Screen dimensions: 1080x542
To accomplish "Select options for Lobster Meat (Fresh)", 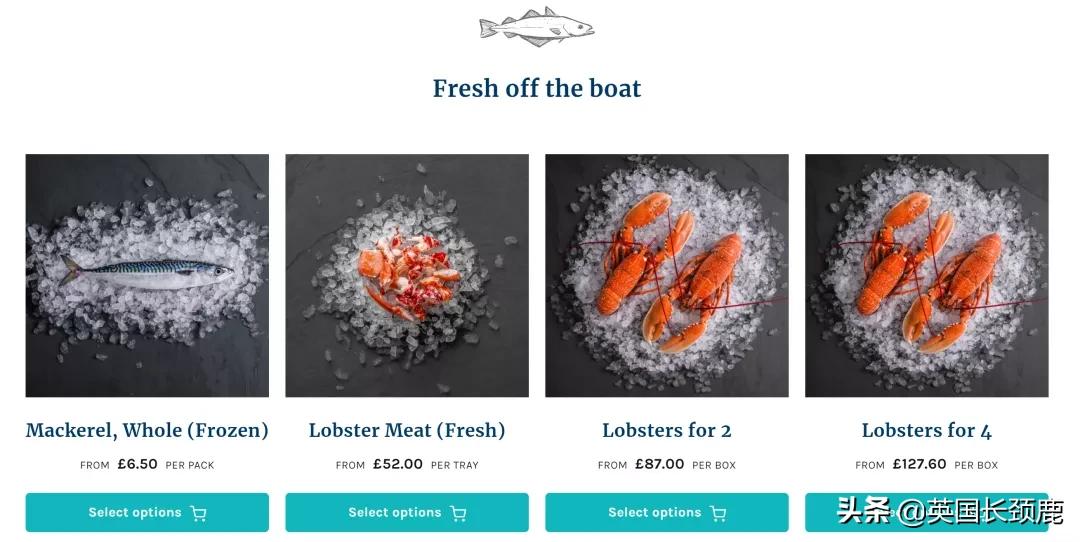I will 407,512.
